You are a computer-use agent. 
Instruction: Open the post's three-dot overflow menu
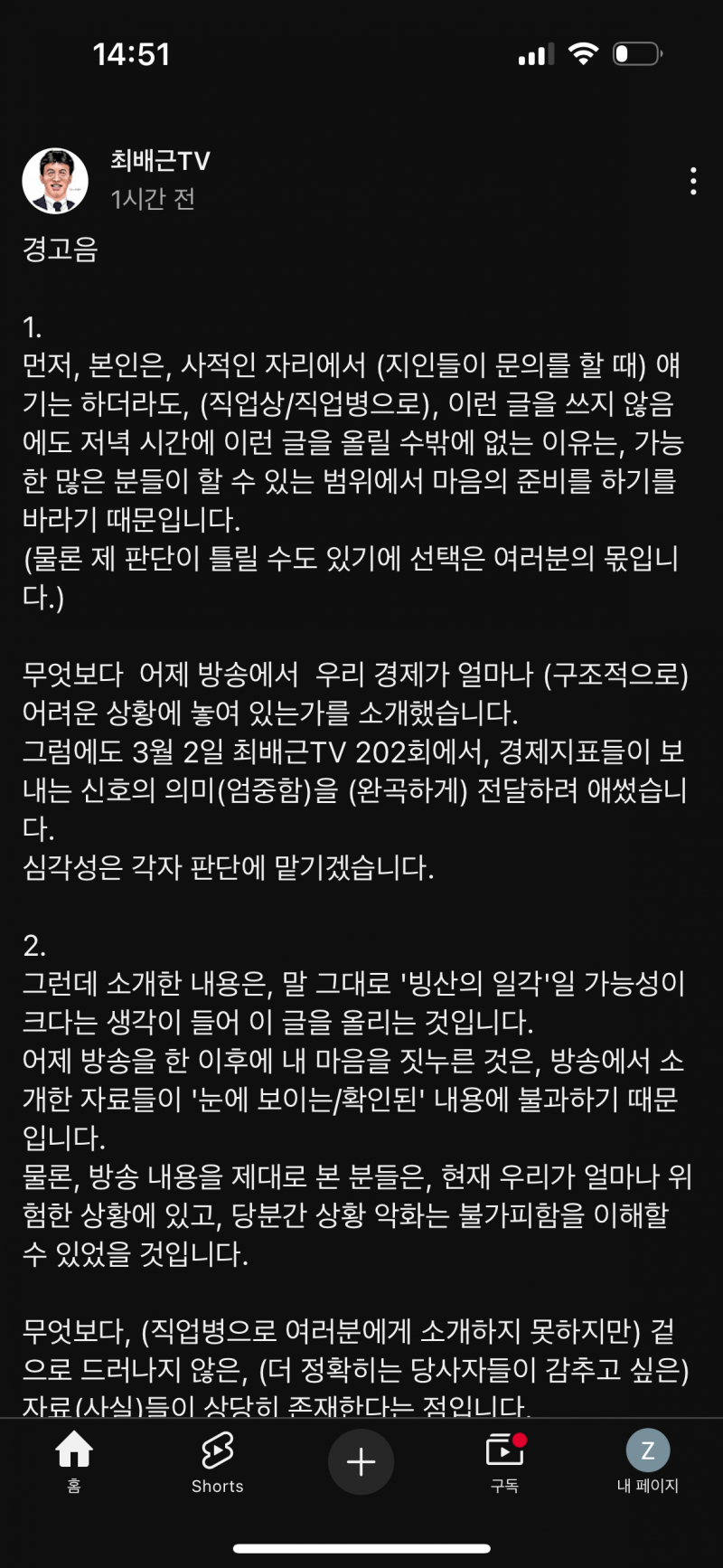pyautogui.click(x=693, y=181)
